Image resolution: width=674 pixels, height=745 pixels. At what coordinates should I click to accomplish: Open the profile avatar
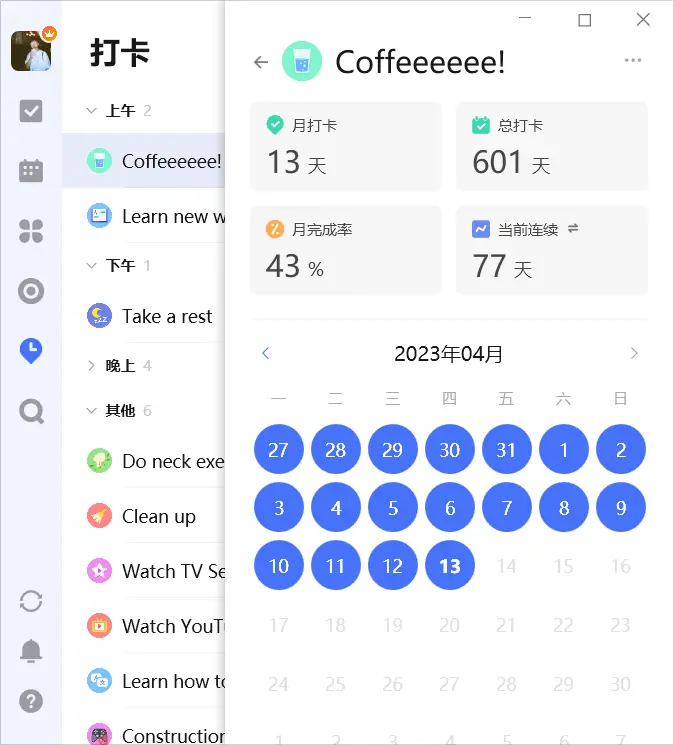click(31, 50)
